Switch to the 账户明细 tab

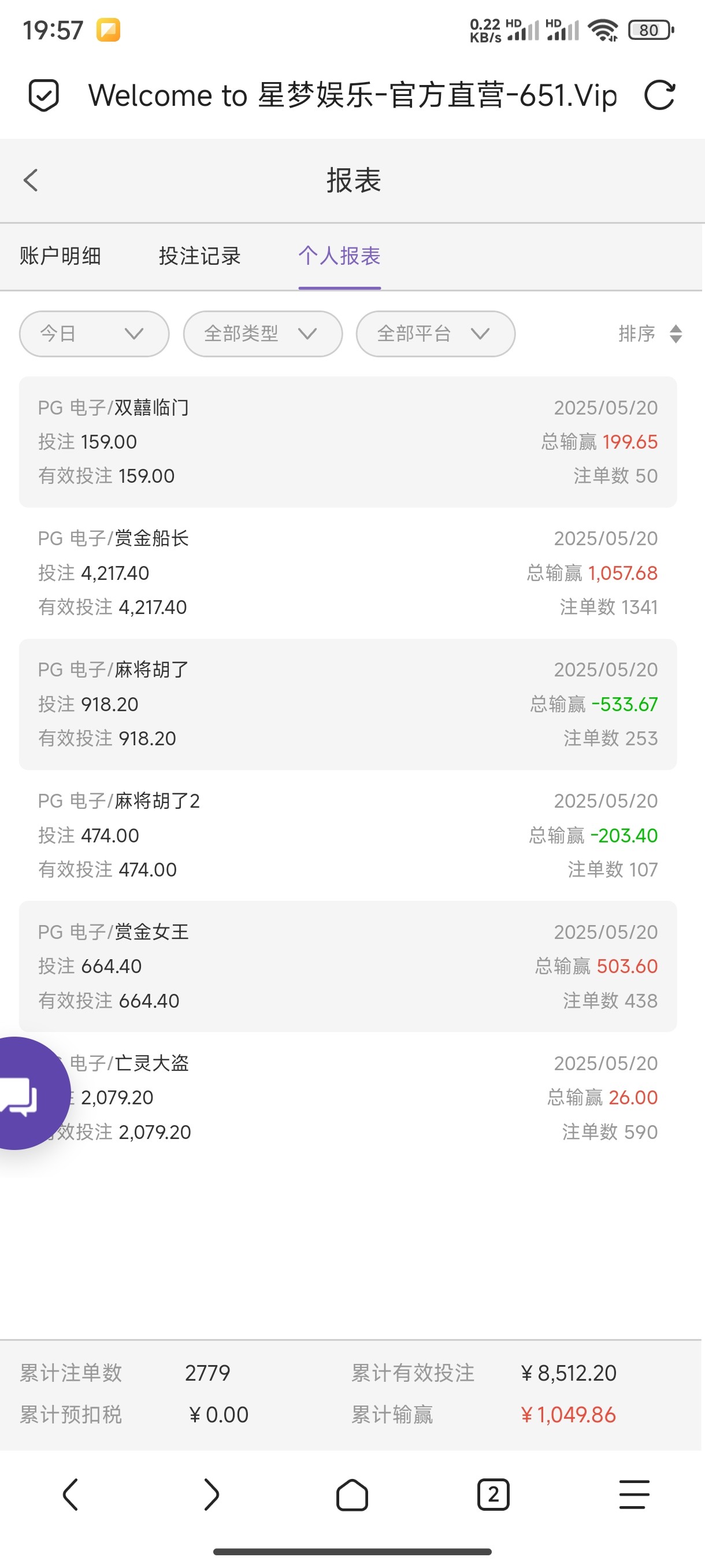(x=60, y=256)
